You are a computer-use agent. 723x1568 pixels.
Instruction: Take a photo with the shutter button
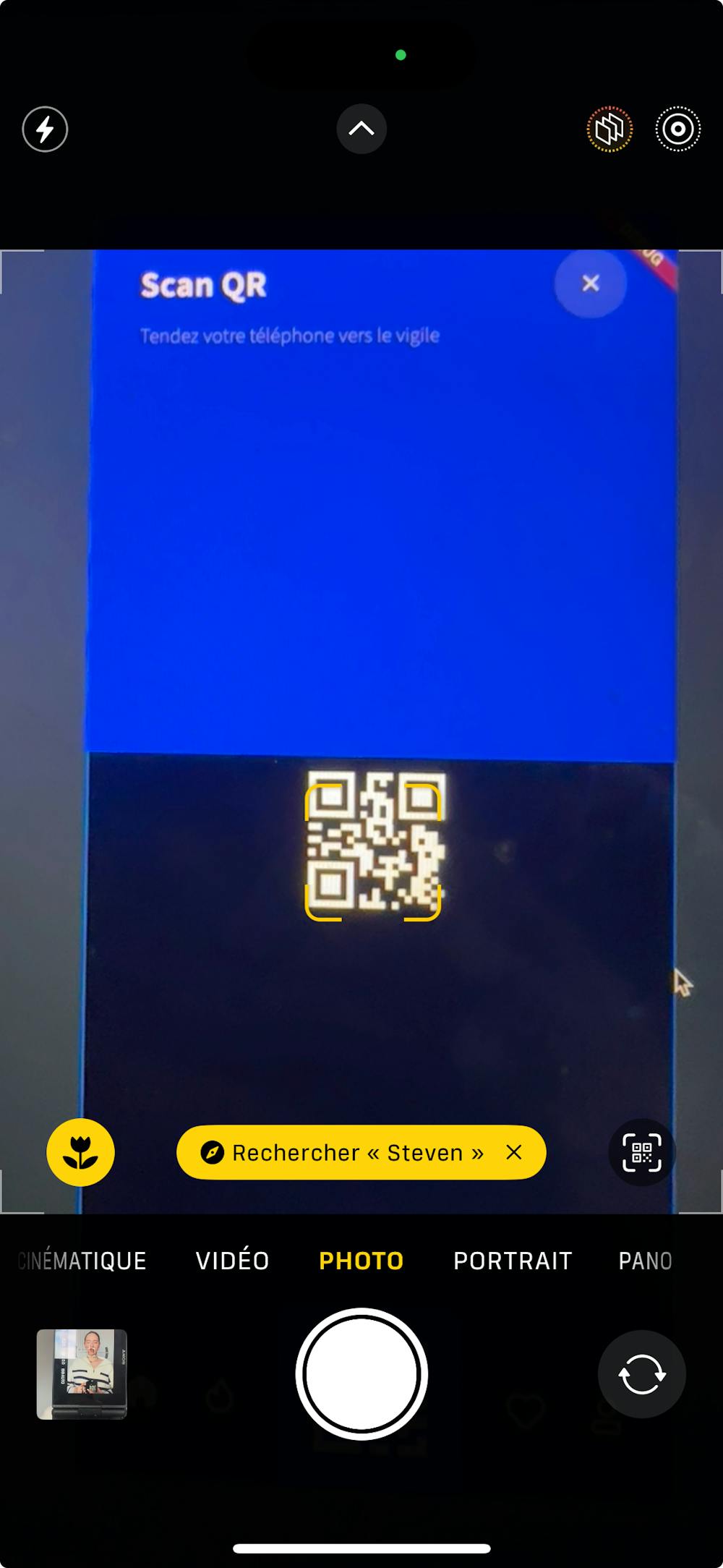[x=361, y=1374]
